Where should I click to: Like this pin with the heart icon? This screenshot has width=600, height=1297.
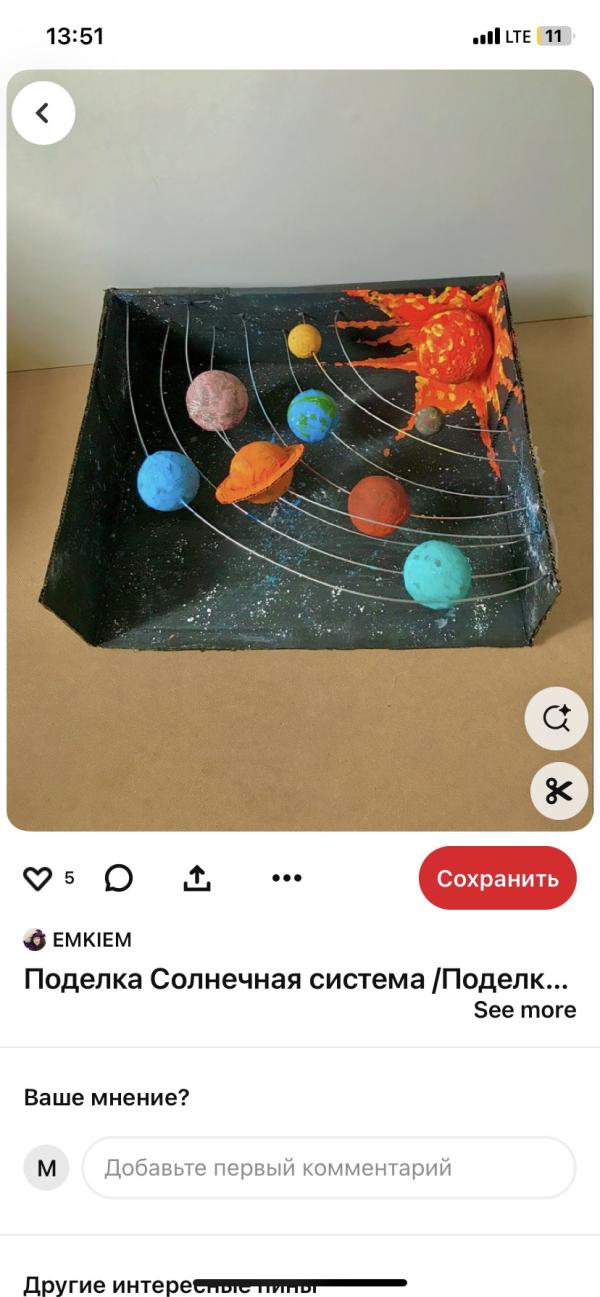(x=38, y=878)
